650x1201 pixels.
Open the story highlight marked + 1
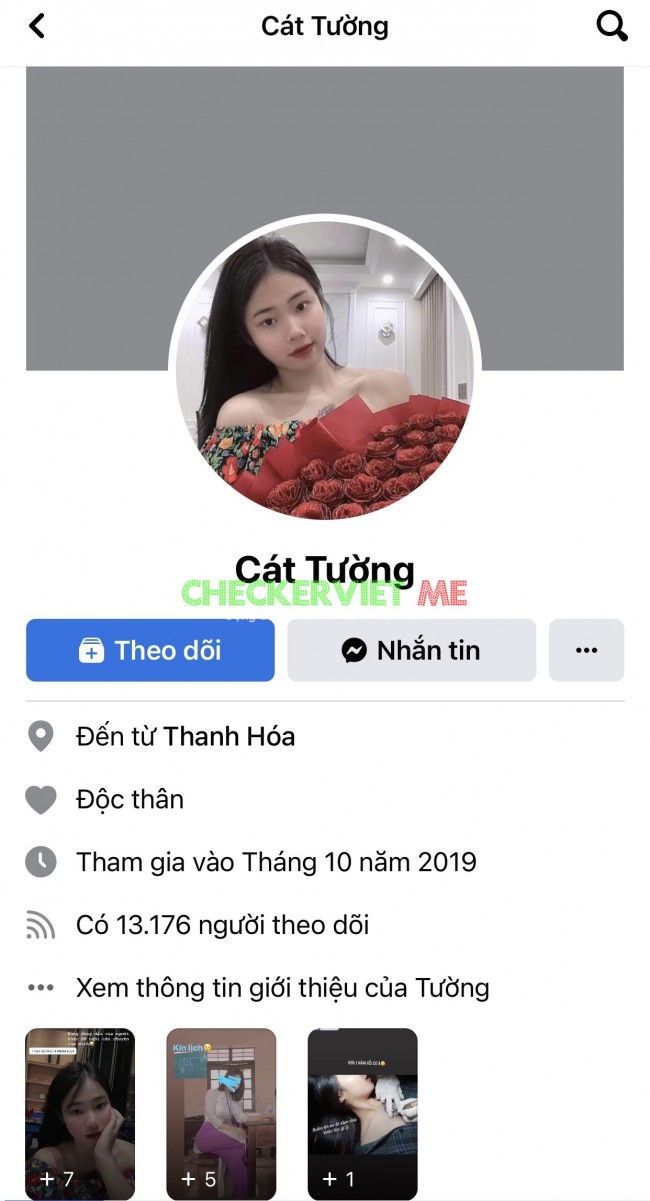362,1112
